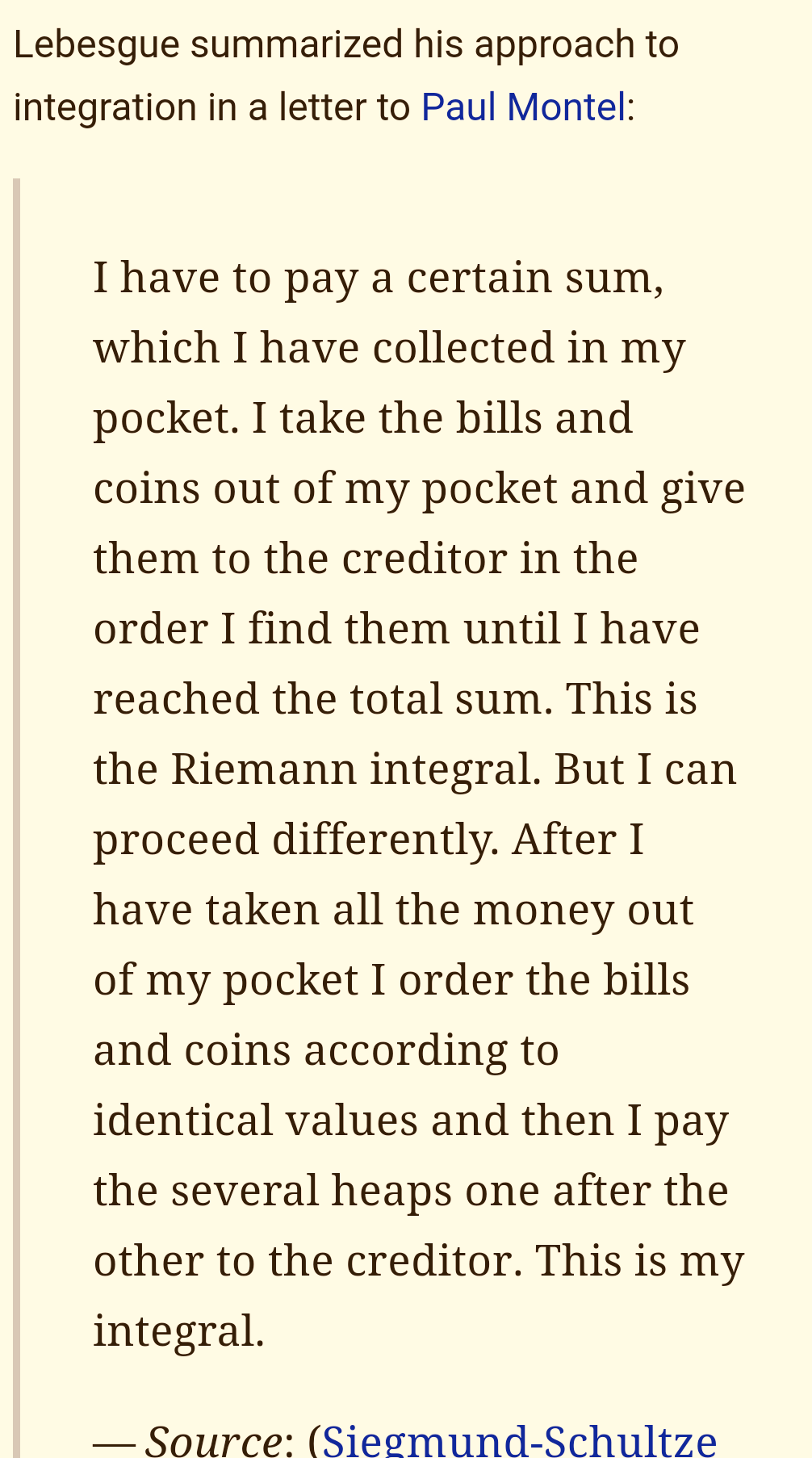Viewport: 812px width, 1458px height.
Task: Open the Siegmund-Schultze source citation link
Action: (x=519, y=1440)
